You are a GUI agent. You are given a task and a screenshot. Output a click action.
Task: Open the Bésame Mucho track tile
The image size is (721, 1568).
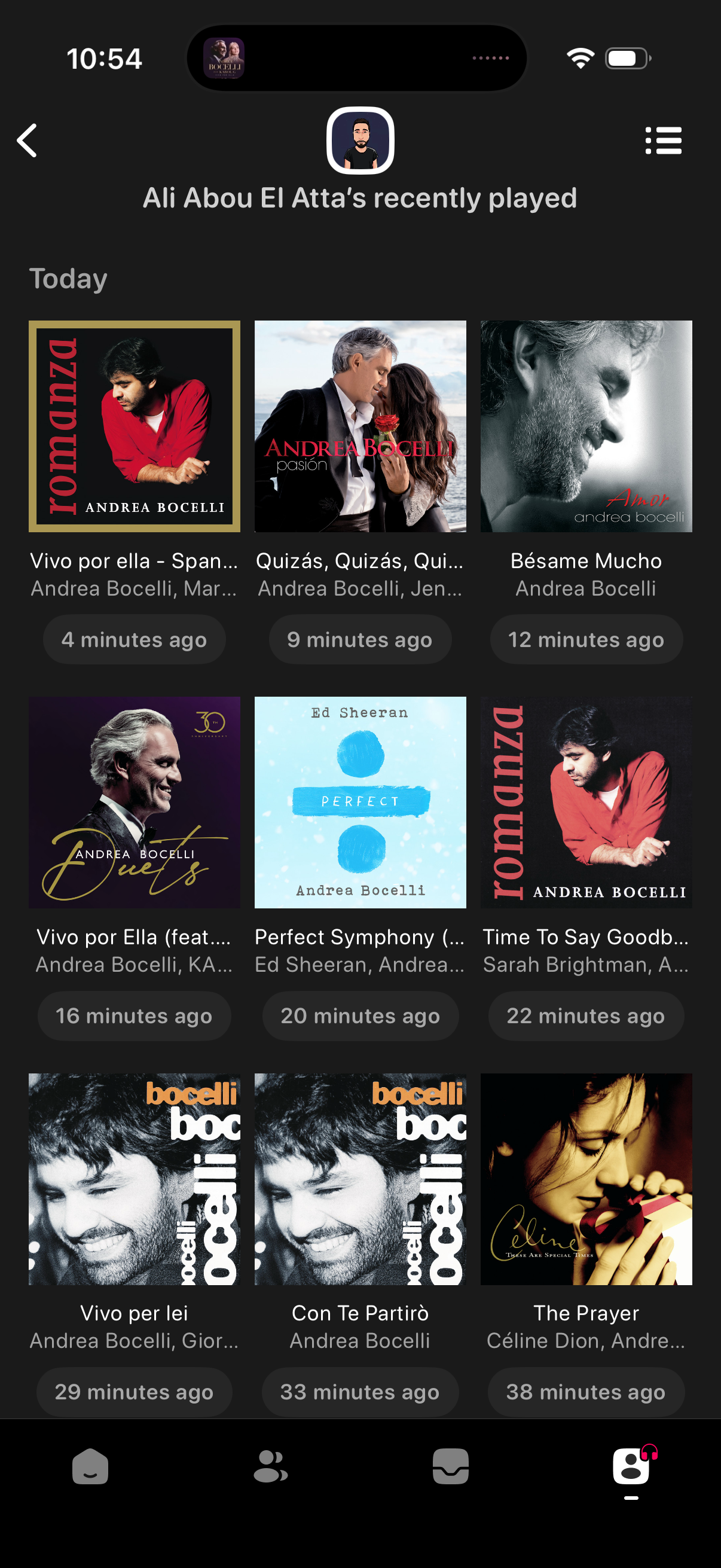pyautogui.click(x=586, y=426)
